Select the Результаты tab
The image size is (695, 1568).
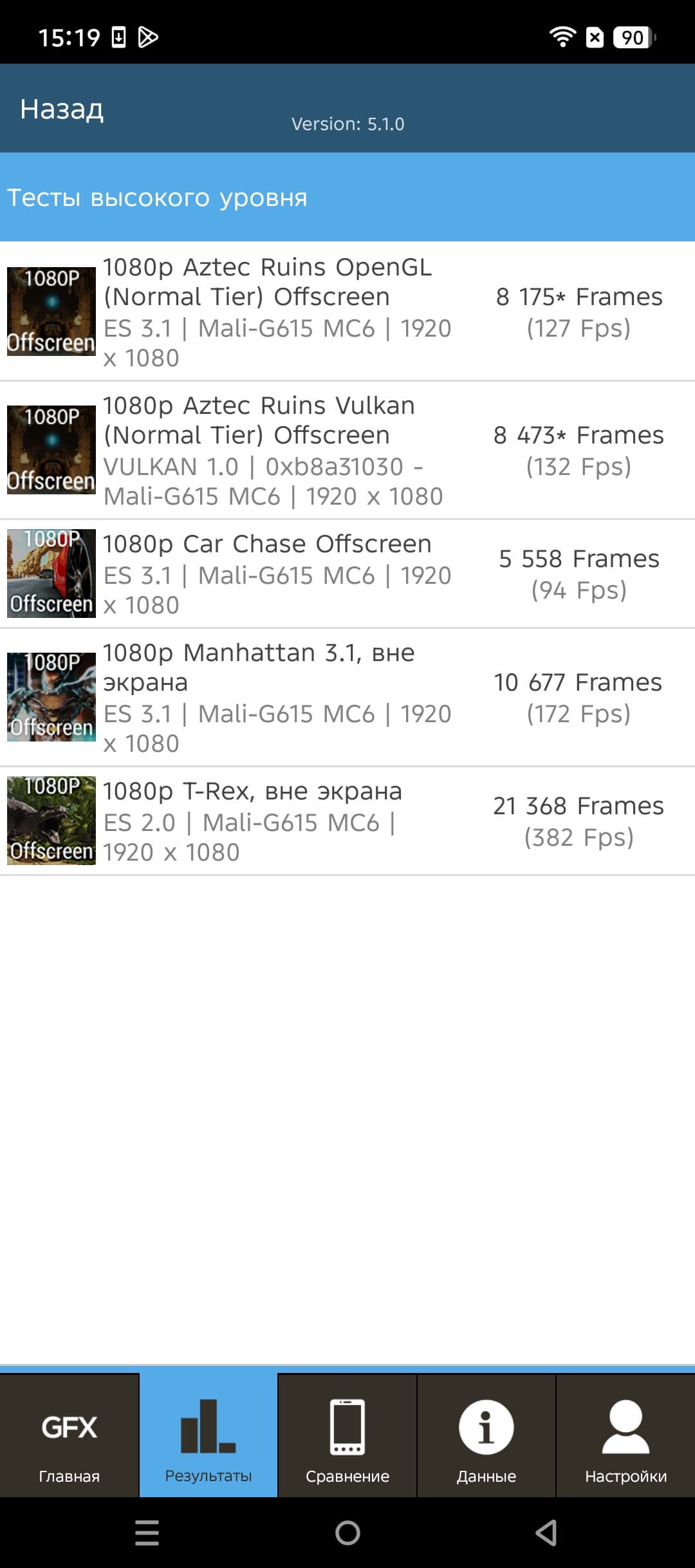208,1437
